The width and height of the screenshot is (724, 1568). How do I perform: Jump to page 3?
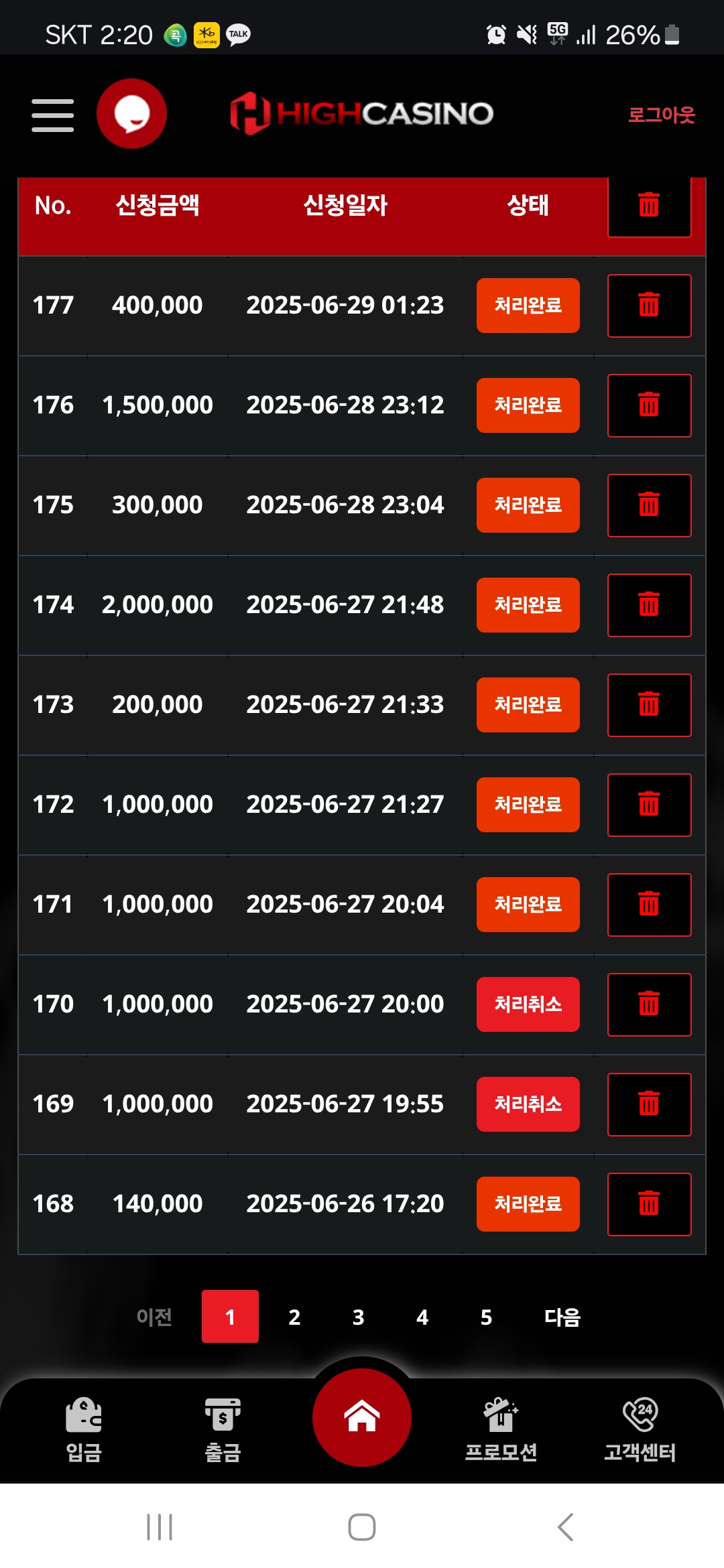358,1317
